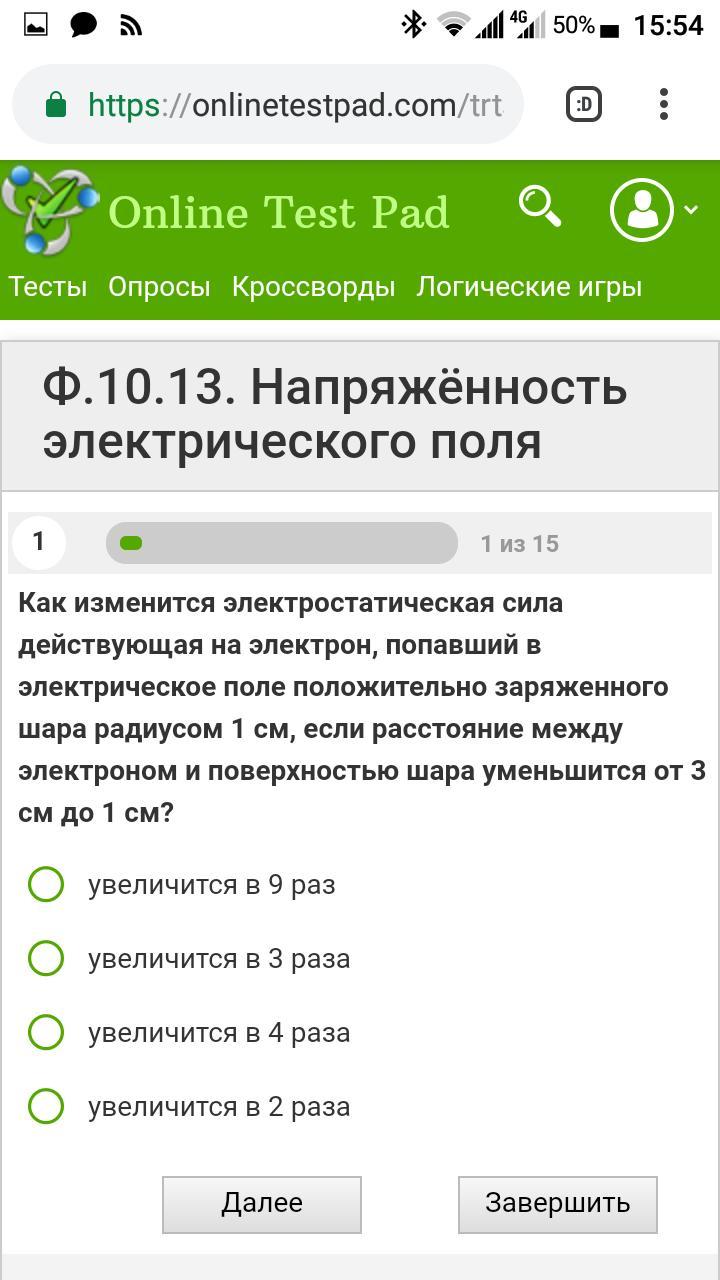Tap the site search magnifier icon
The image size is (720, 1280).
pyautogui.click(x=540, y=207)
